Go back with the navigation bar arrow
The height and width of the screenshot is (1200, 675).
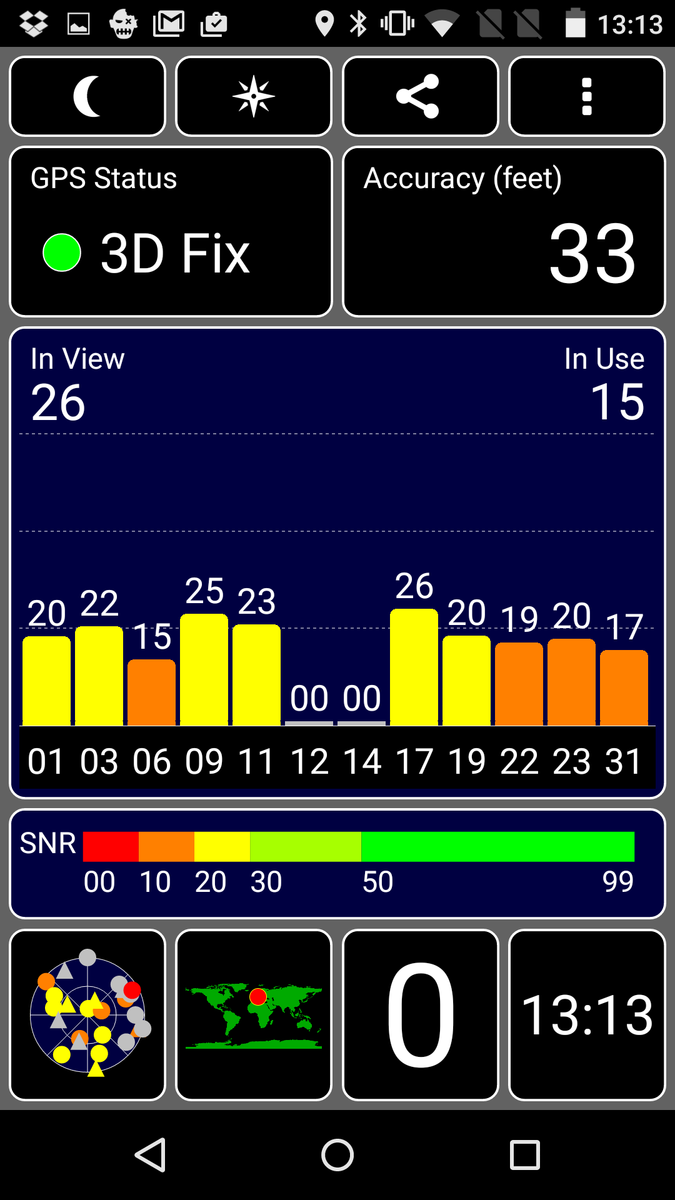[150, 1155]
